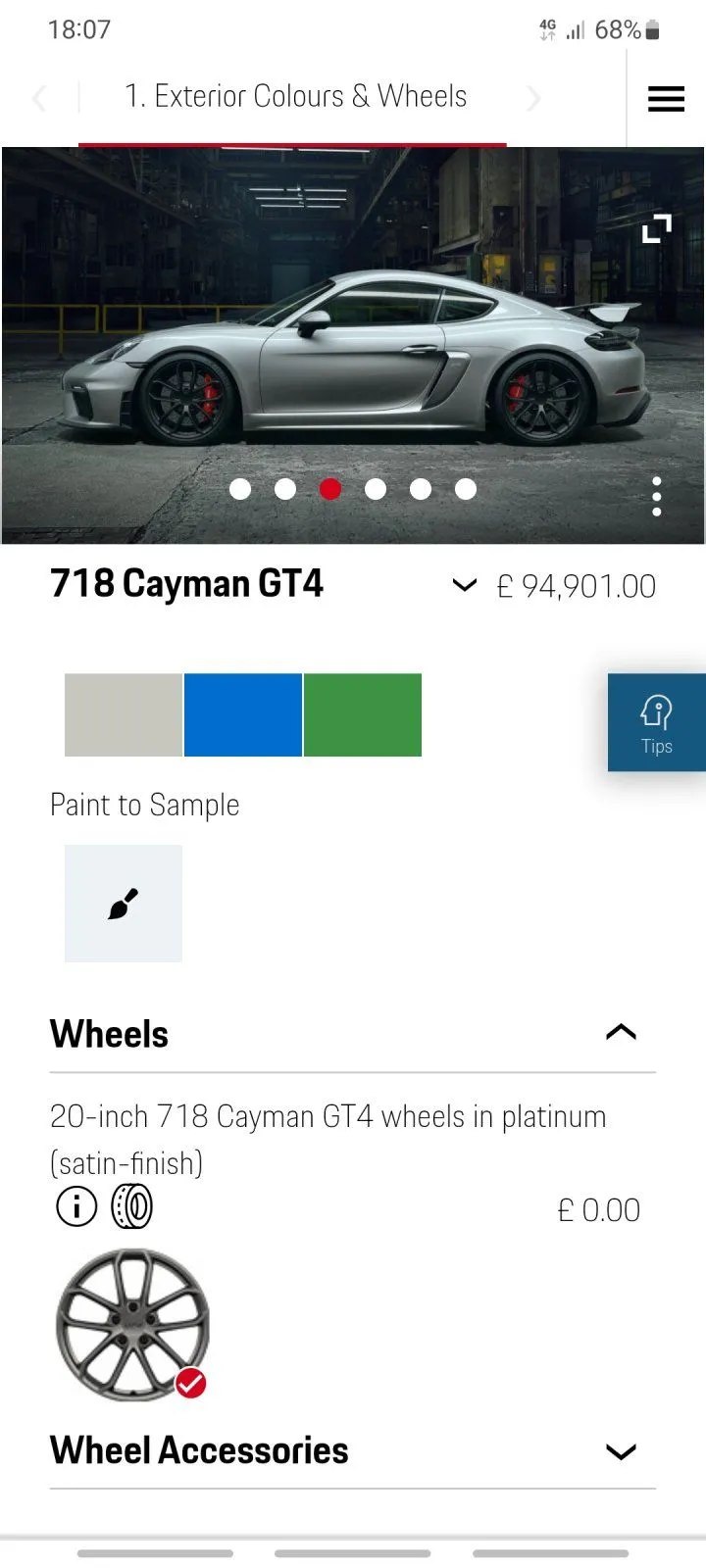Open the Tips panel
Viewport: 706px width, 1568px height.
(656, 723)
